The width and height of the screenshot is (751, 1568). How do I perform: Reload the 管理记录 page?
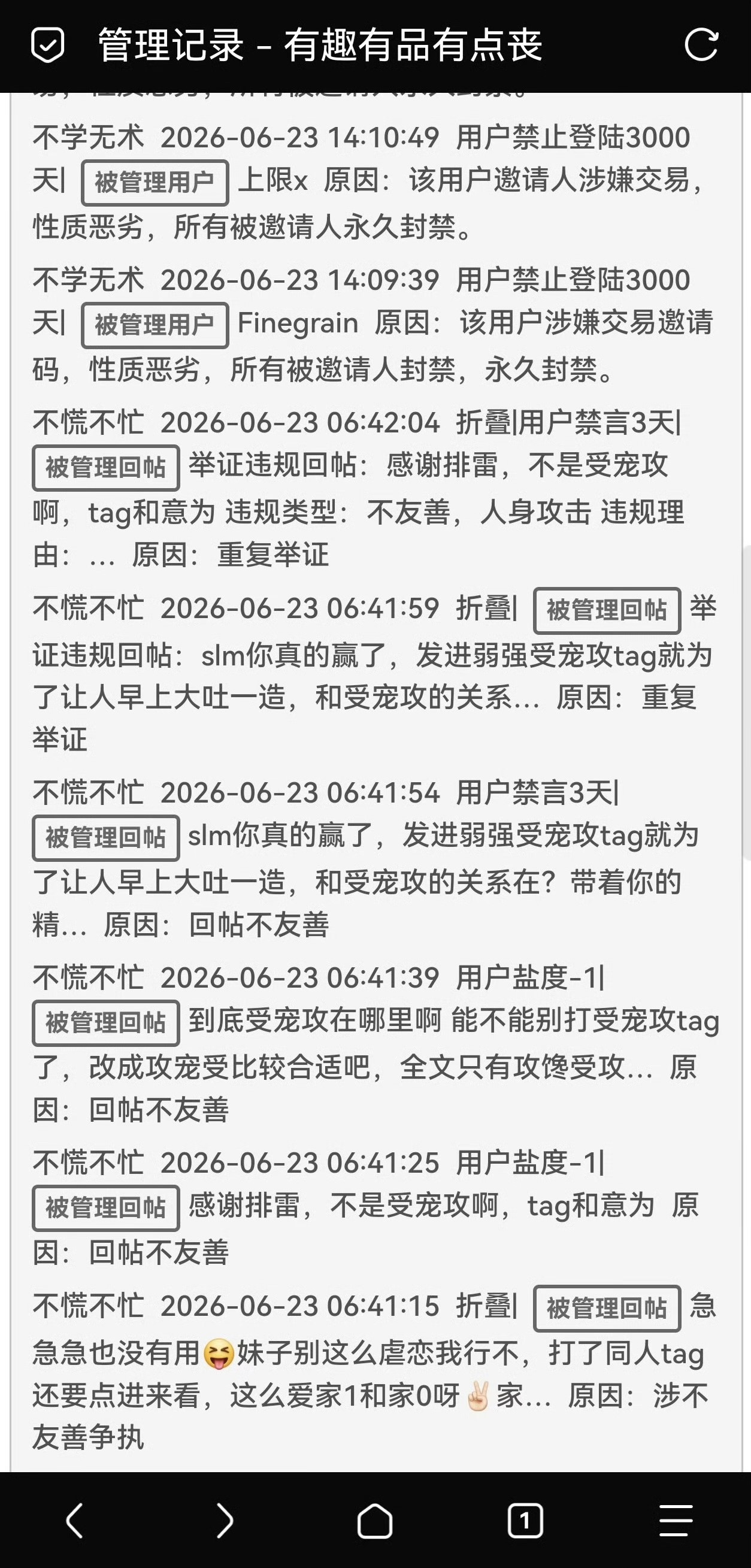pos(701,45)
